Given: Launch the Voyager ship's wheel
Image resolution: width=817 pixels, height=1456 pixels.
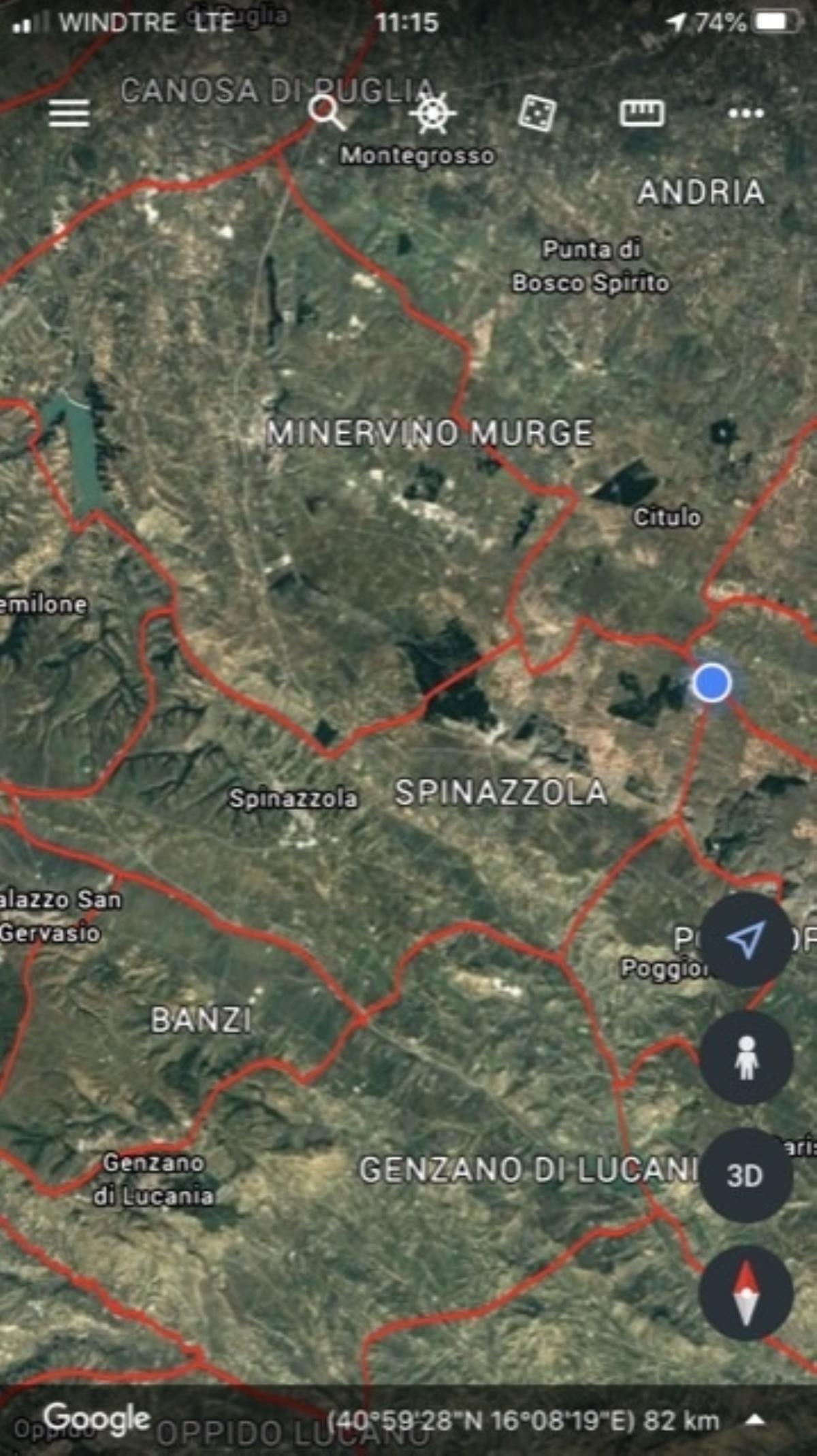Looking at the screenshot, I should [x=432, y=113].
